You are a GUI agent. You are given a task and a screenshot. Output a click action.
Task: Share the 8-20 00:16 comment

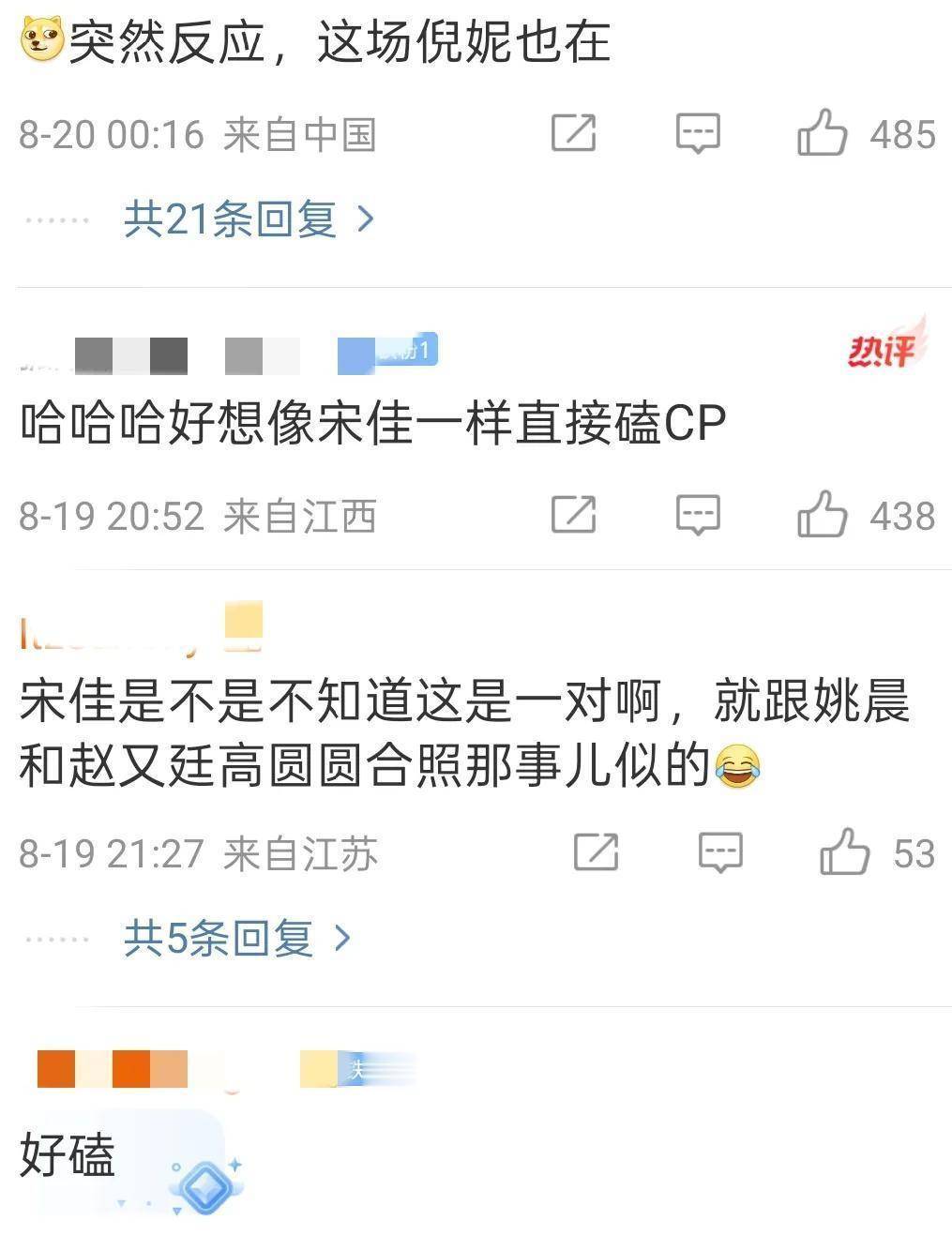[573, 132]
